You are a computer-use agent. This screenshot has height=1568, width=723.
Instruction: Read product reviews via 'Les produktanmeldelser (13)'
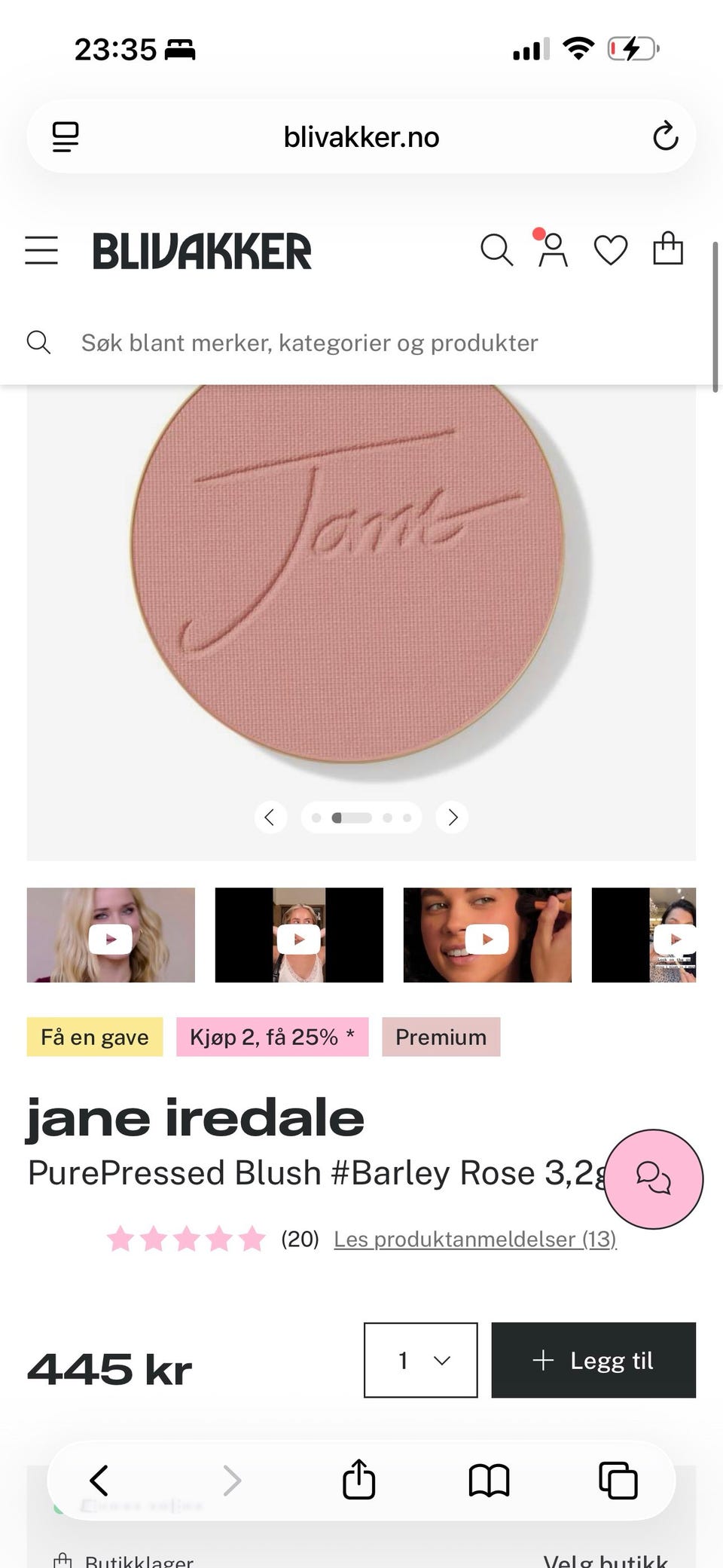coord(475,1239)
